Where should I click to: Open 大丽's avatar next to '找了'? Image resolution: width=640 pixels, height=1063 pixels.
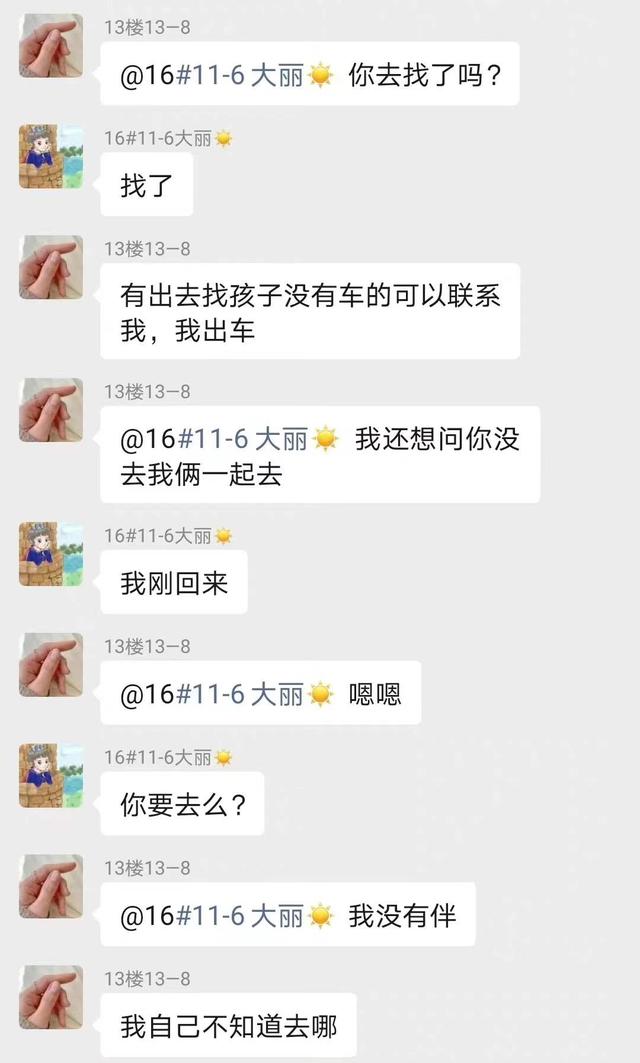(x=51, y=157)
